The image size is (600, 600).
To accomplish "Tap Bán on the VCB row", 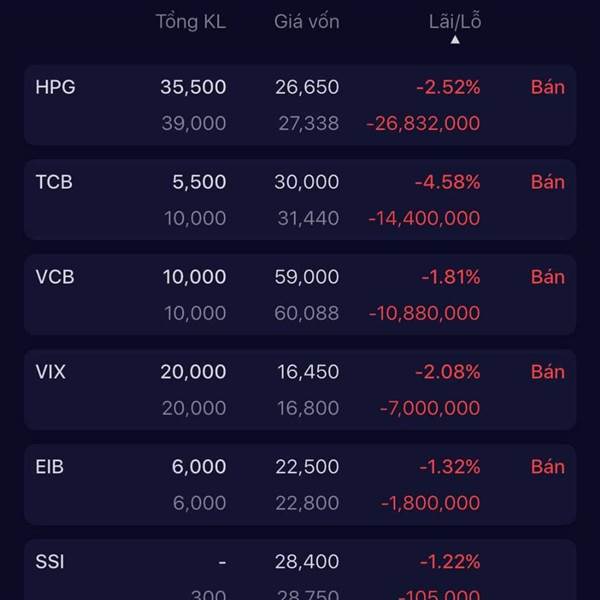I will 548,277.
